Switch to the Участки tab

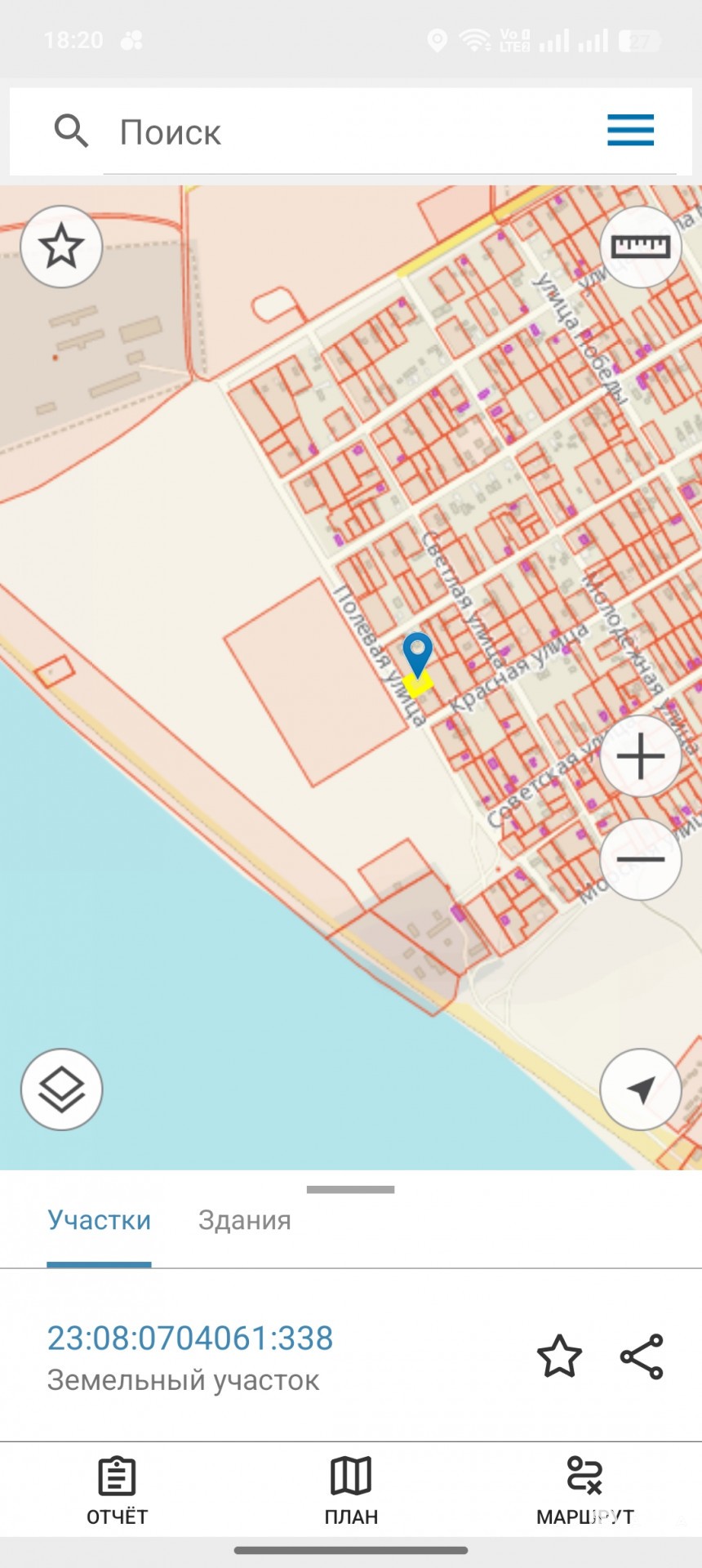(x=99, y=1220)
